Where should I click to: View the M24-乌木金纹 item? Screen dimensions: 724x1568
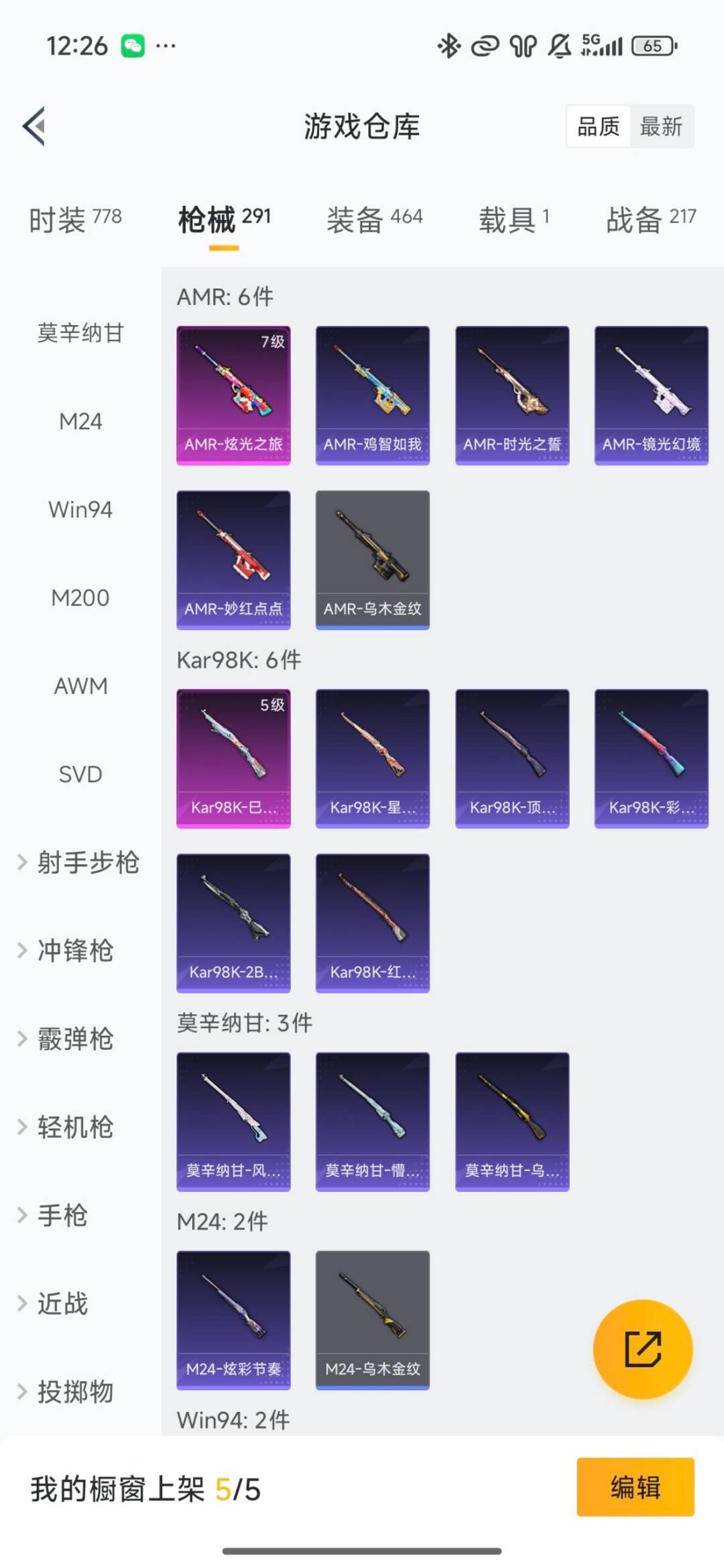point(373,1317)
